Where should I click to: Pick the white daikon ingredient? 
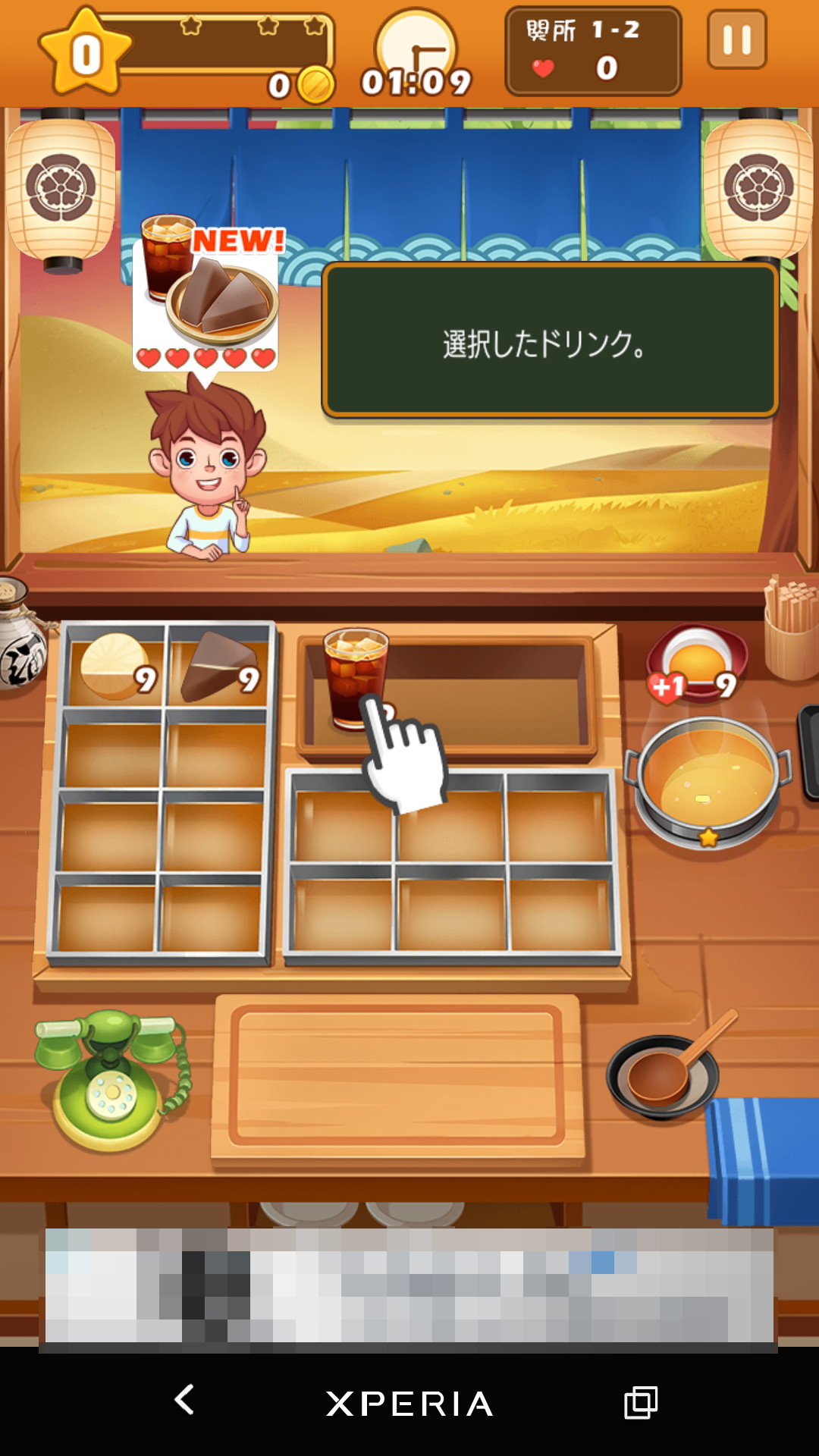115,666
